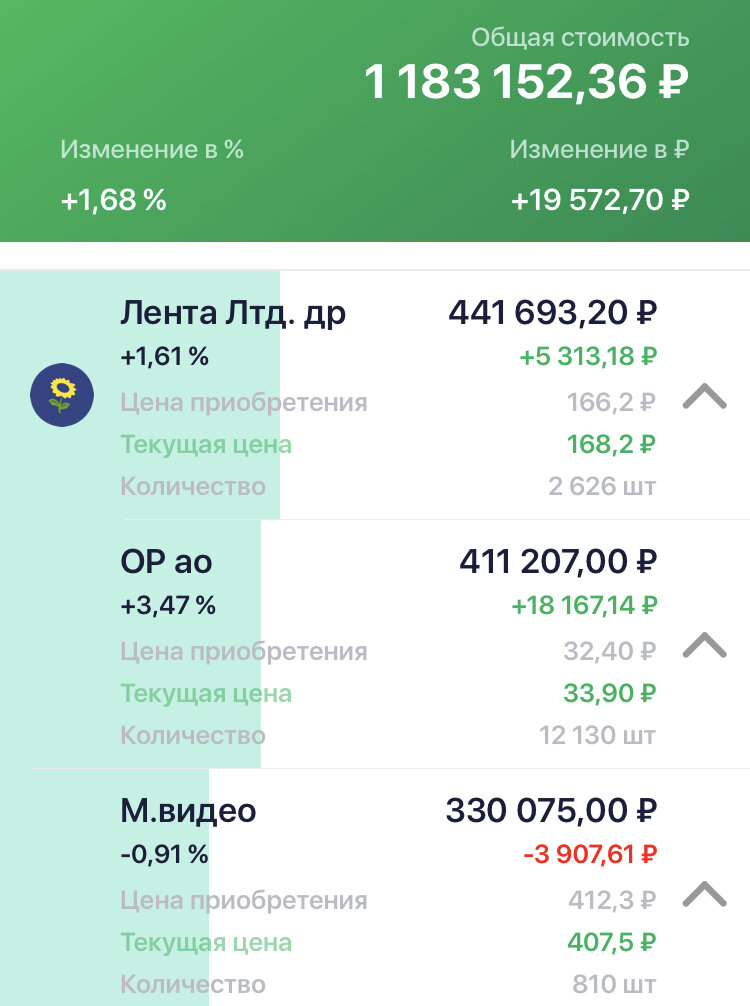Image resolution: width=750 pixels, height=1006 pixels.
Task: Select the Лента Лтд. др position row
Action: [x=232, y=313]
